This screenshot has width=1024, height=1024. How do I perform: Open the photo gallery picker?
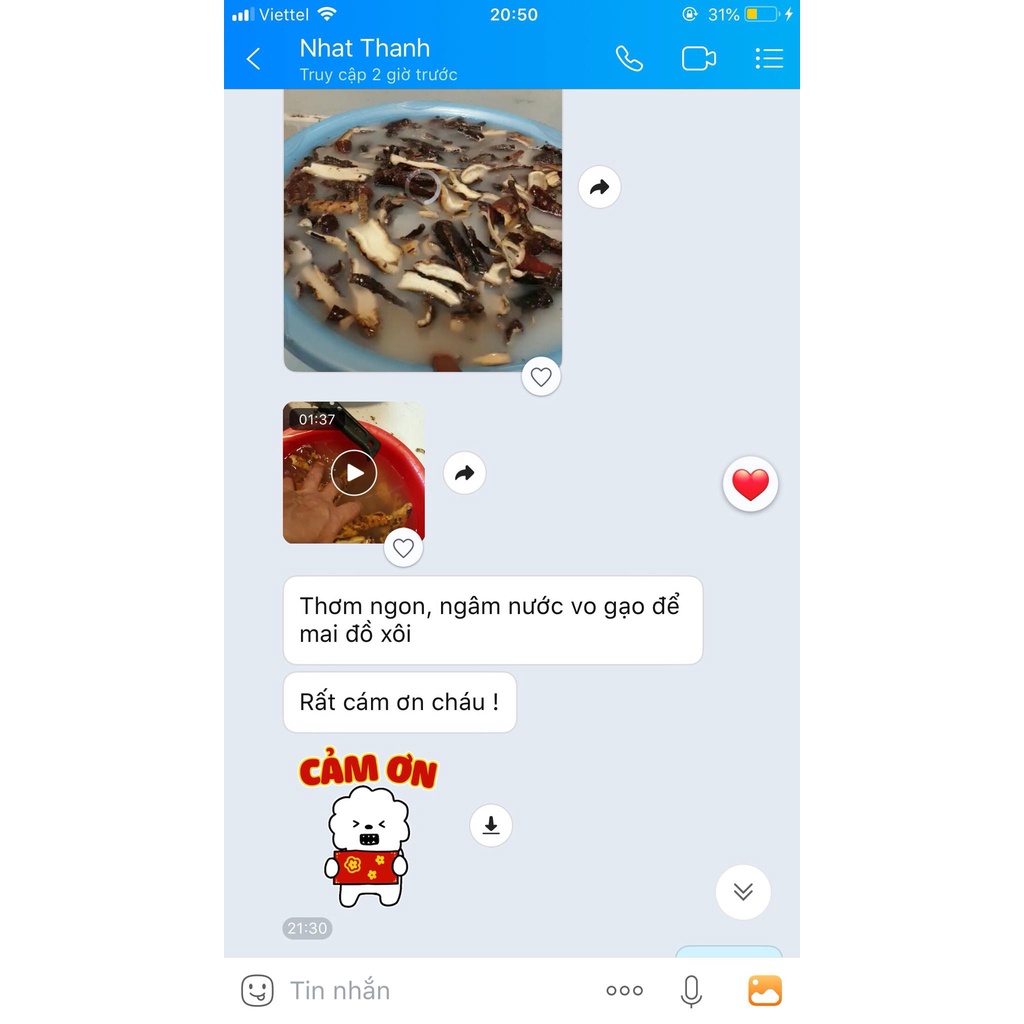(765, 991)
